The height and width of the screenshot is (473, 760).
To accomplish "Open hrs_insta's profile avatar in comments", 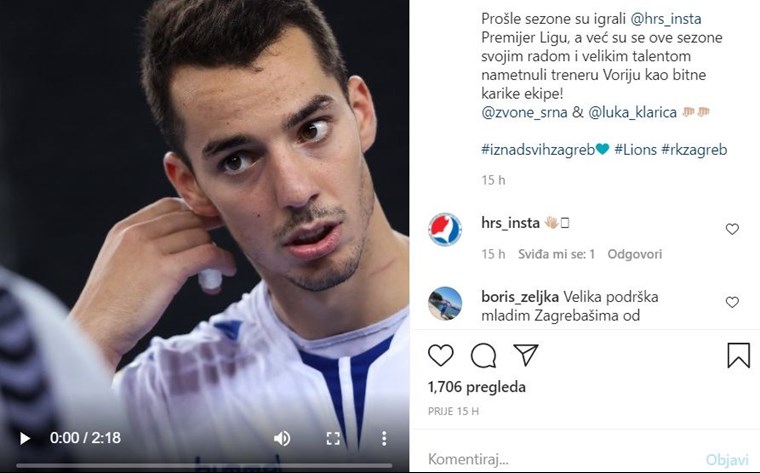I will point(445,229).
